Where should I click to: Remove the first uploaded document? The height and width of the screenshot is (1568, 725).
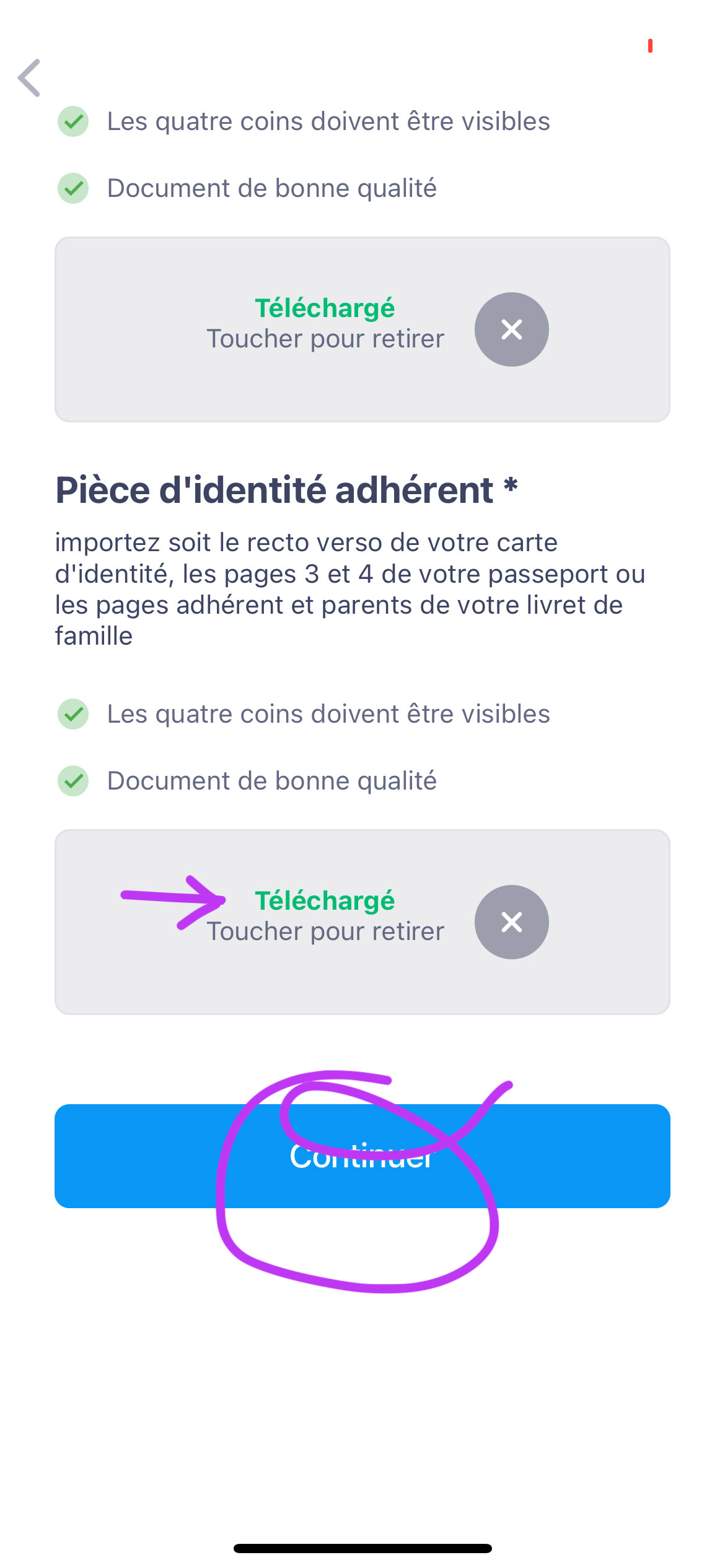tap(511, 329)
